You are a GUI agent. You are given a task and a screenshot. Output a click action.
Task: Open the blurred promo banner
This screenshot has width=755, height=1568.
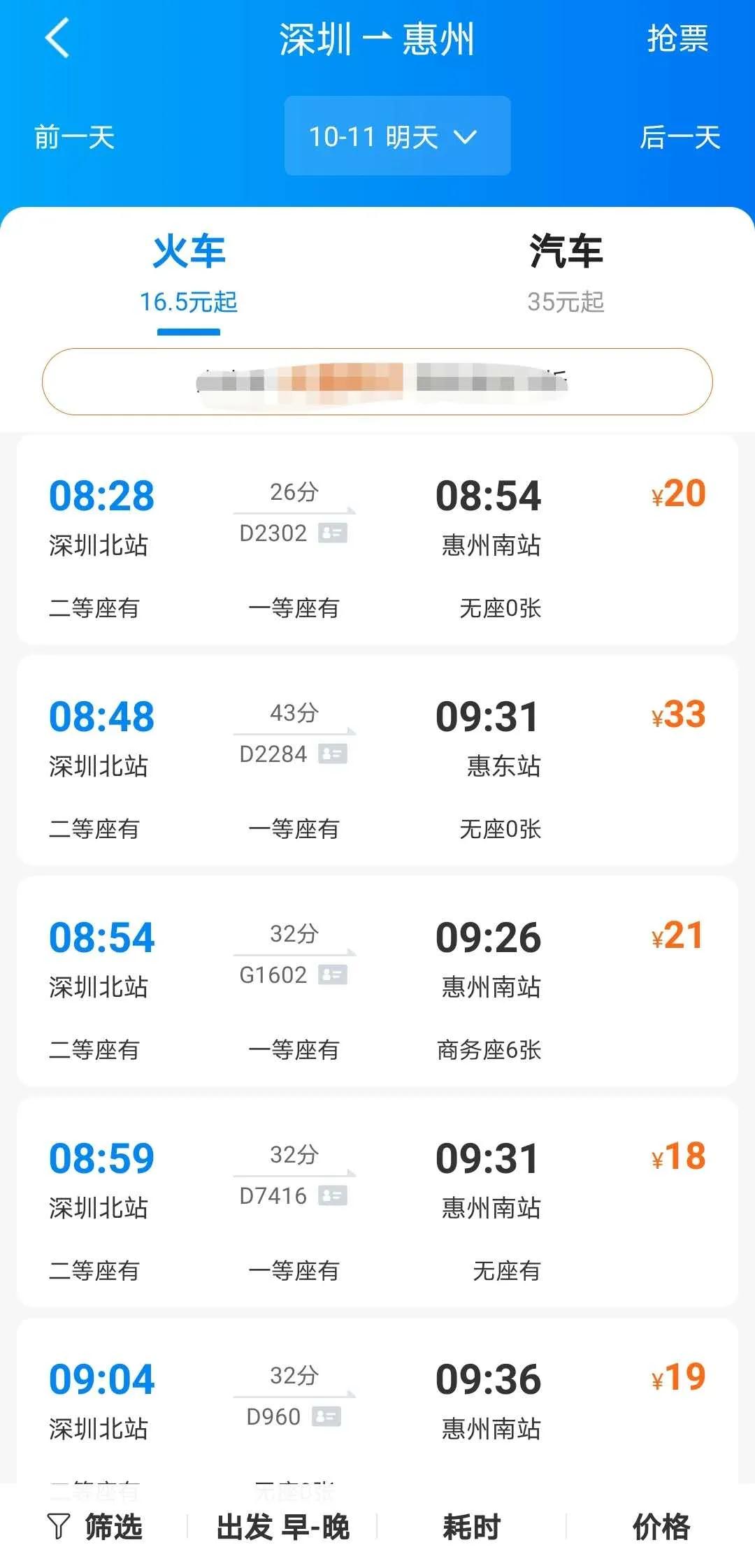[377, 382]
